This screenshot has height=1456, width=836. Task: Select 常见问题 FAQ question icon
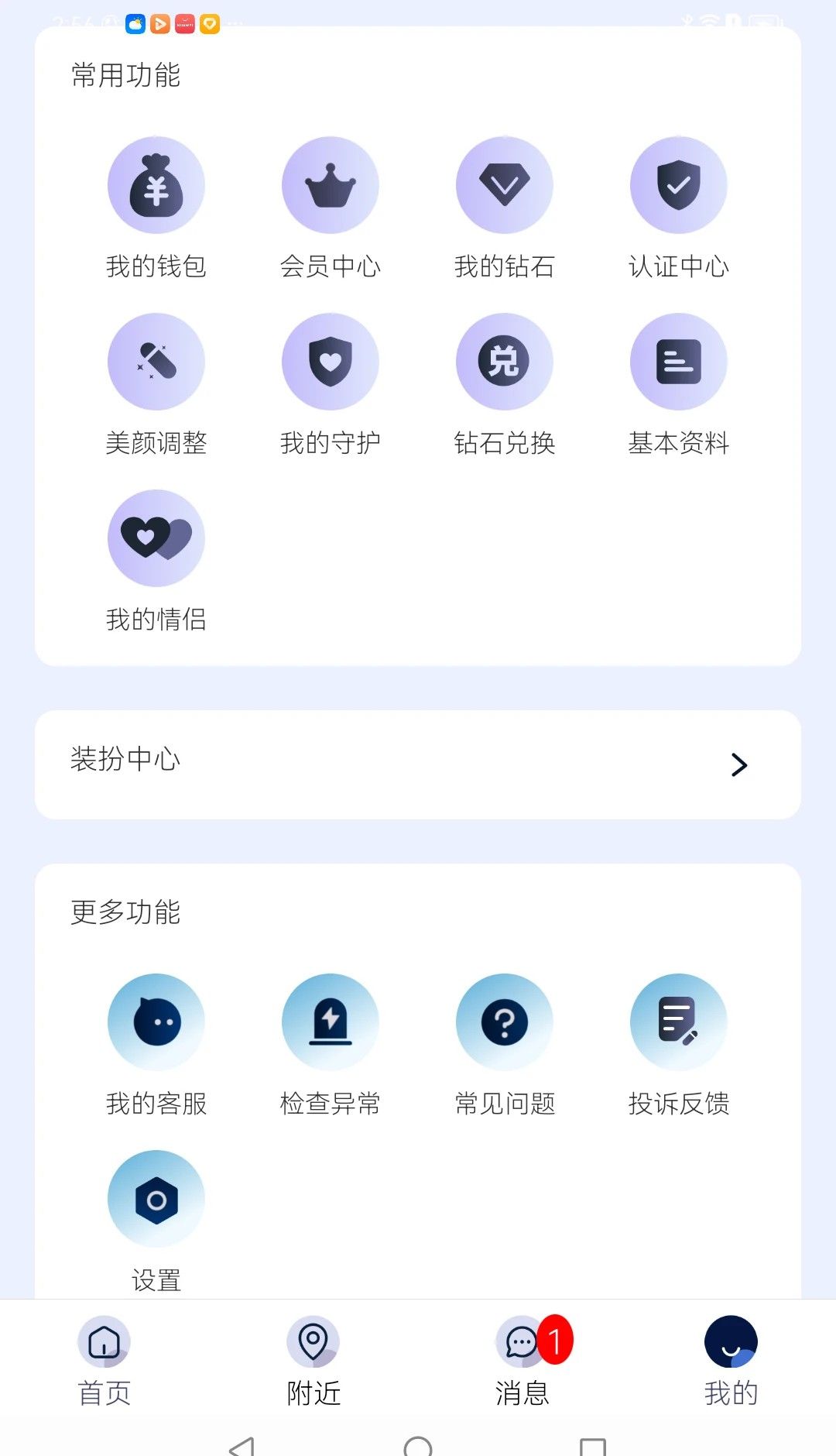coord(505,1022)
